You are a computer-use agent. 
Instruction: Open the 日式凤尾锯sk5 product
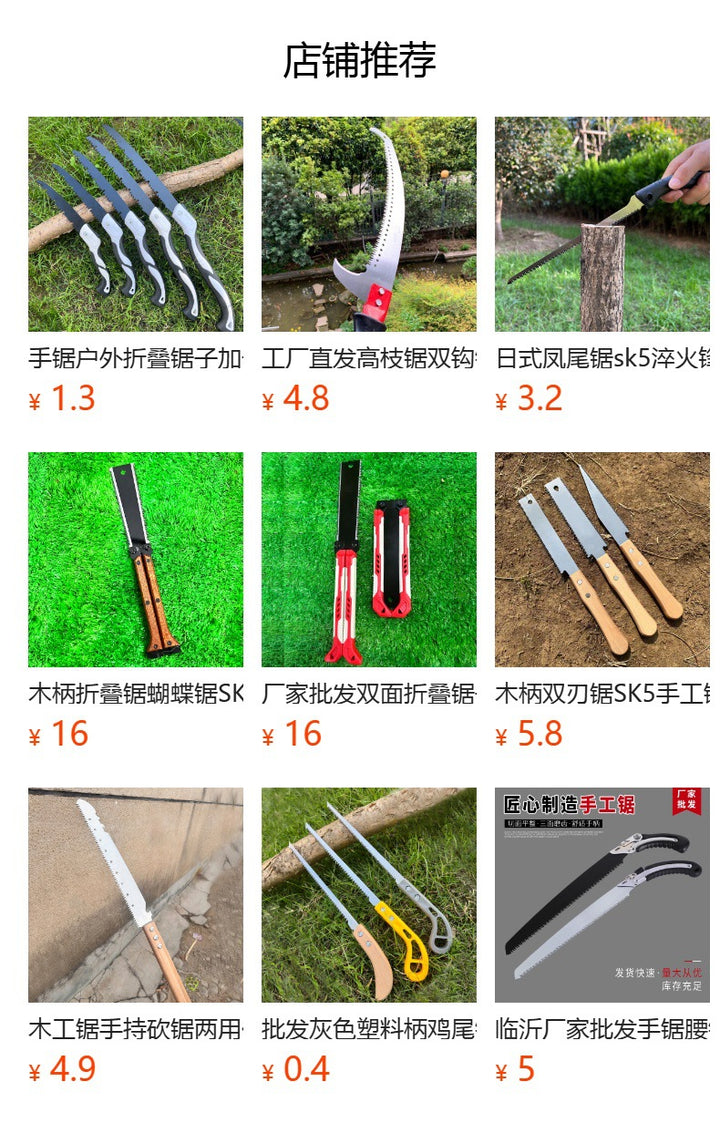point(602,224)
